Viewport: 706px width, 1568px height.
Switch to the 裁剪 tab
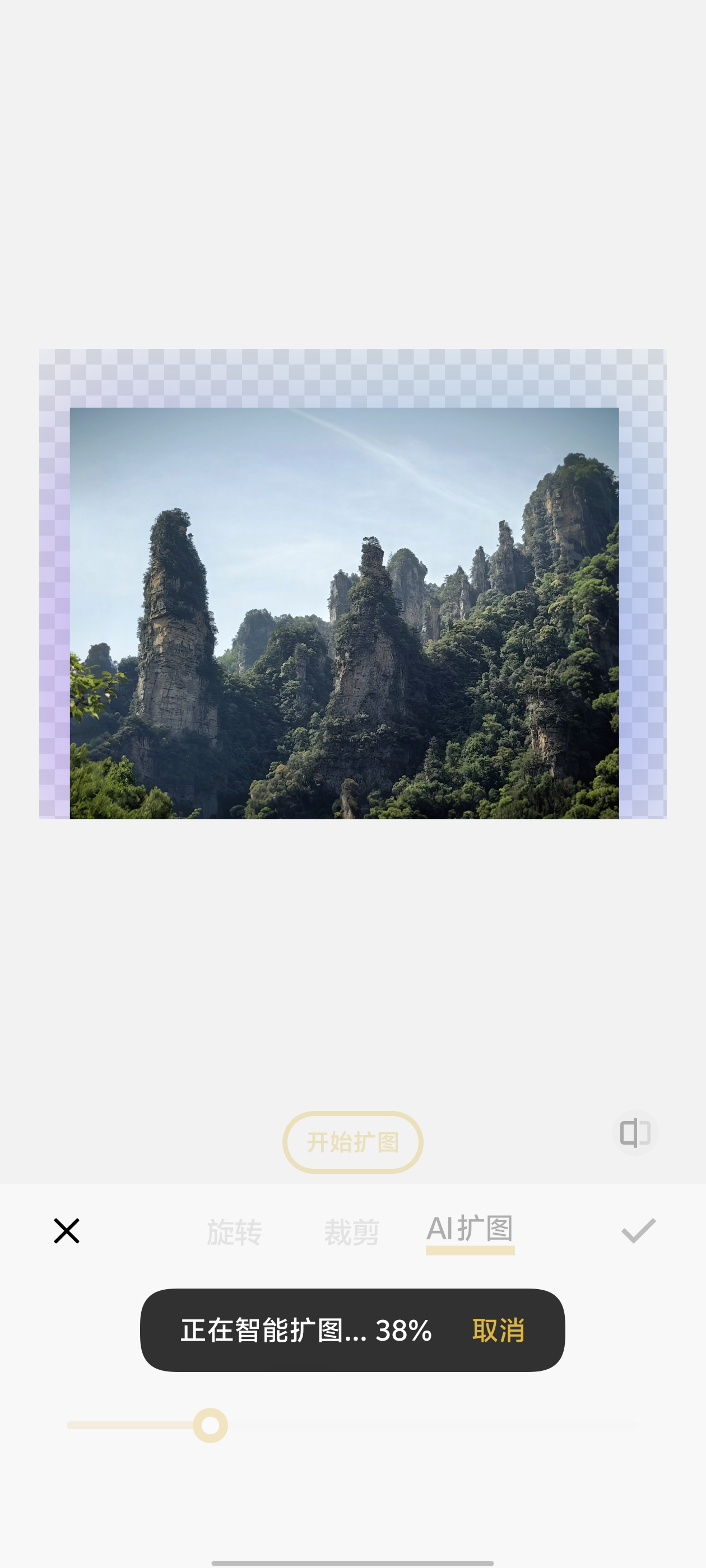[x=351, y=1232]
